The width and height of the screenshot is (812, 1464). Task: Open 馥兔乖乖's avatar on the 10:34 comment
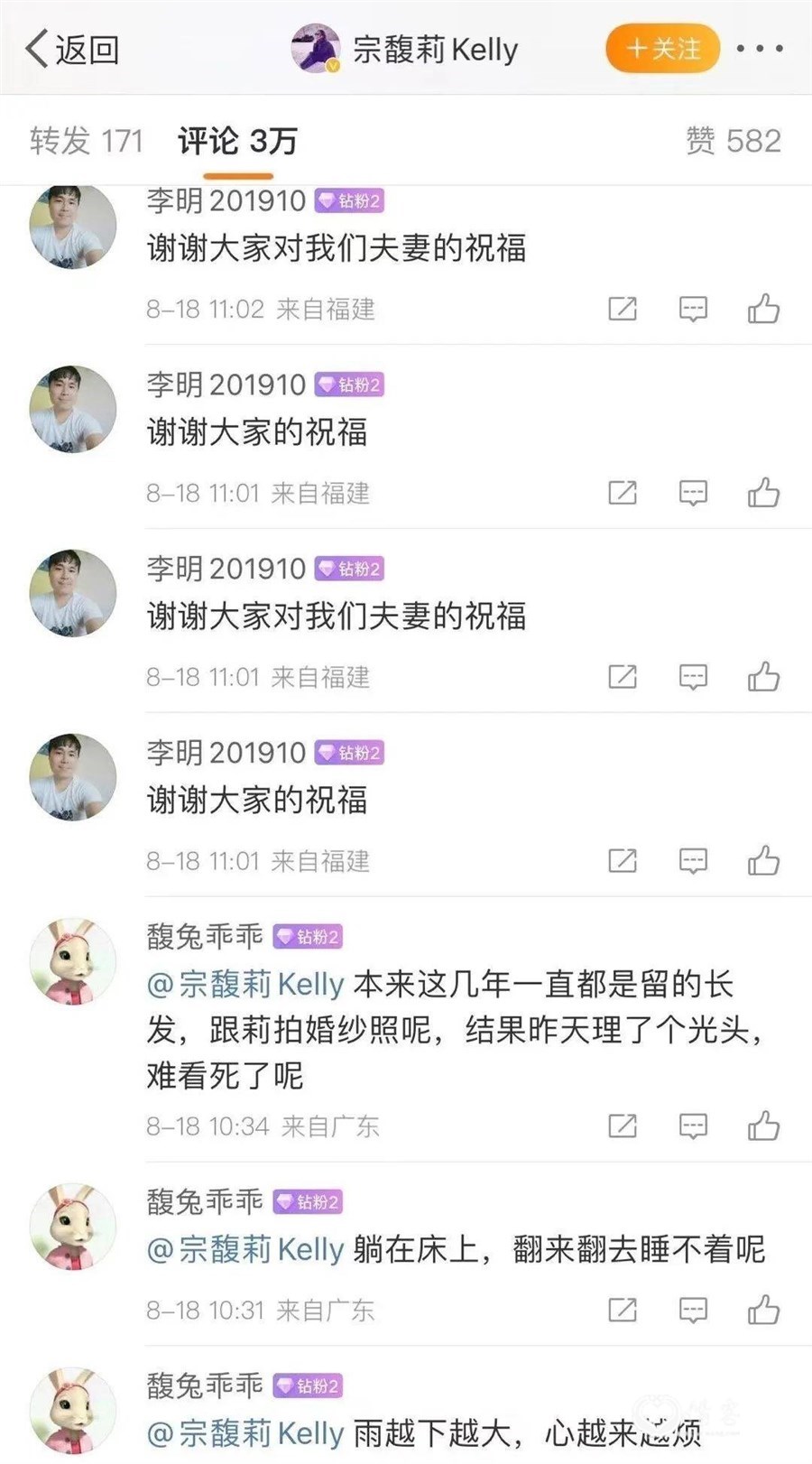point(73,962)
